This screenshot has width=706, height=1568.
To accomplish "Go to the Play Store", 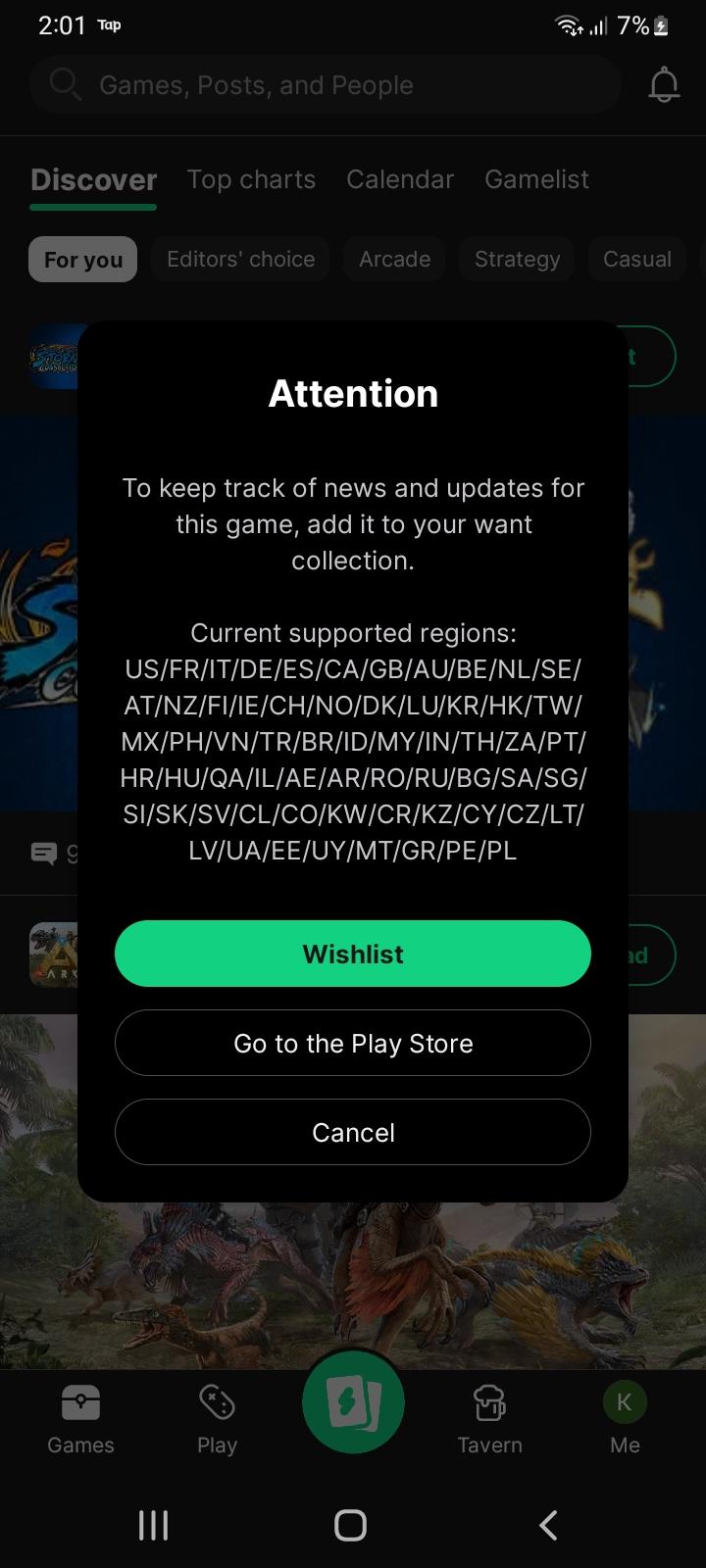I will (x=353, y=1043).
